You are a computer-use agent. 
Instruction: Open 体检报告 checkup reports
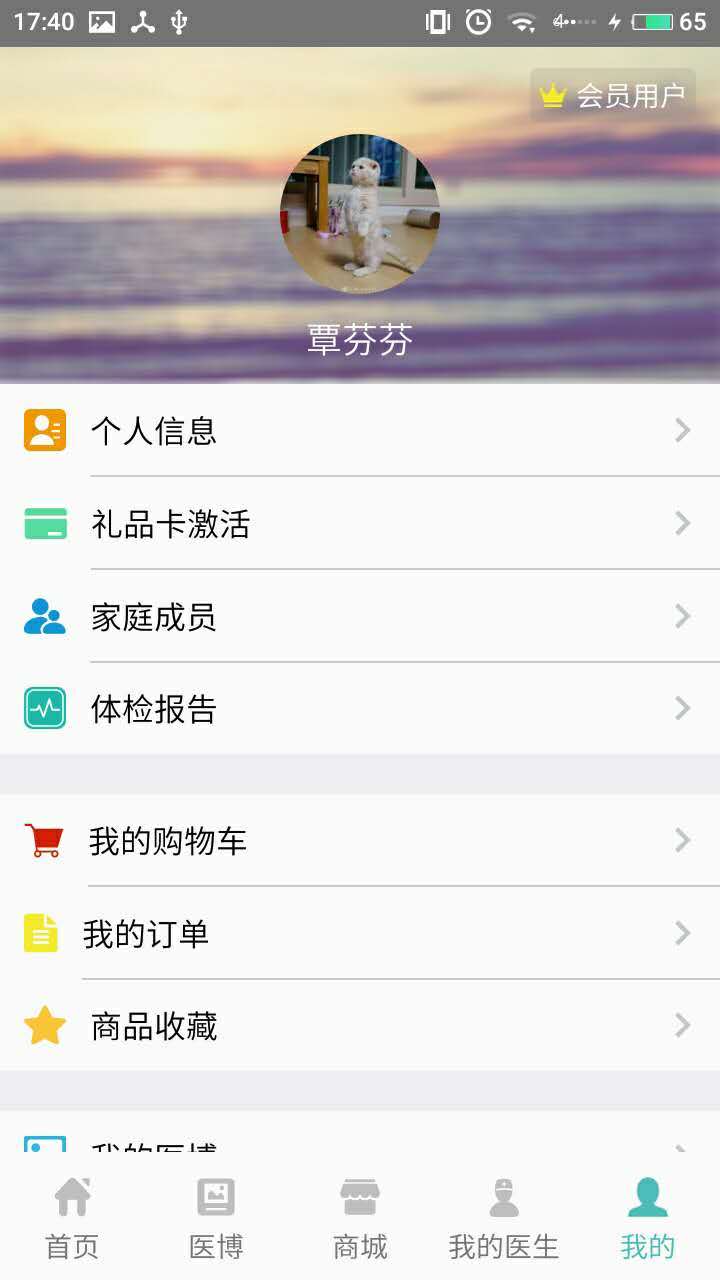pos(360,709)
